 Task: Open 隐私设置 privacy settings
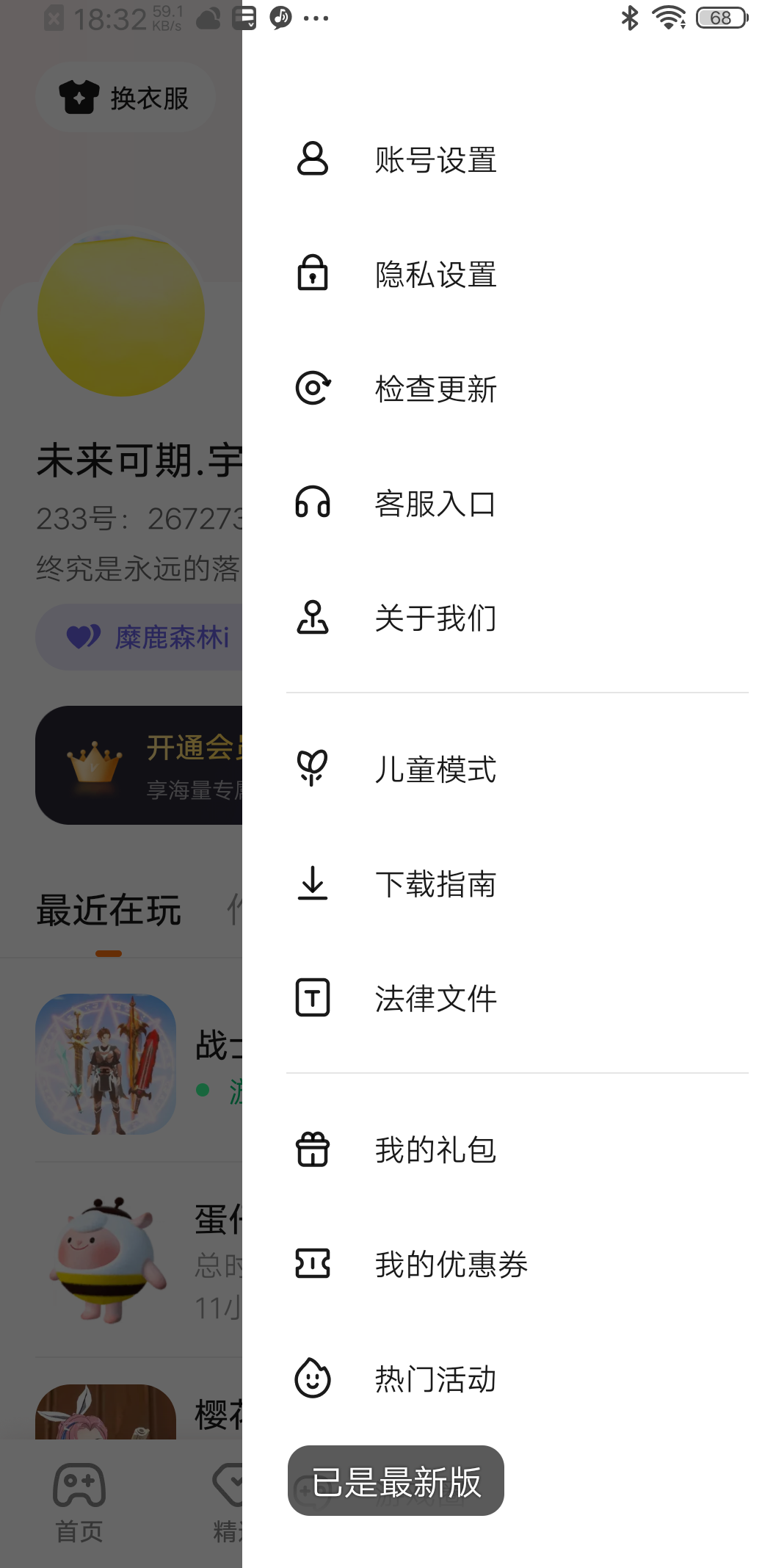435,274
